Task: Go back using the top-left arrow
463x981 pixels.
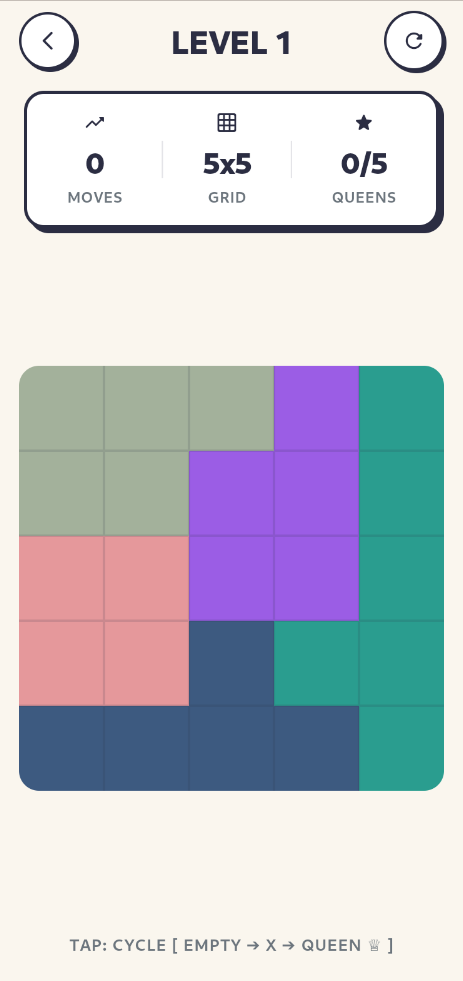Action: click(x=48, y=41)
